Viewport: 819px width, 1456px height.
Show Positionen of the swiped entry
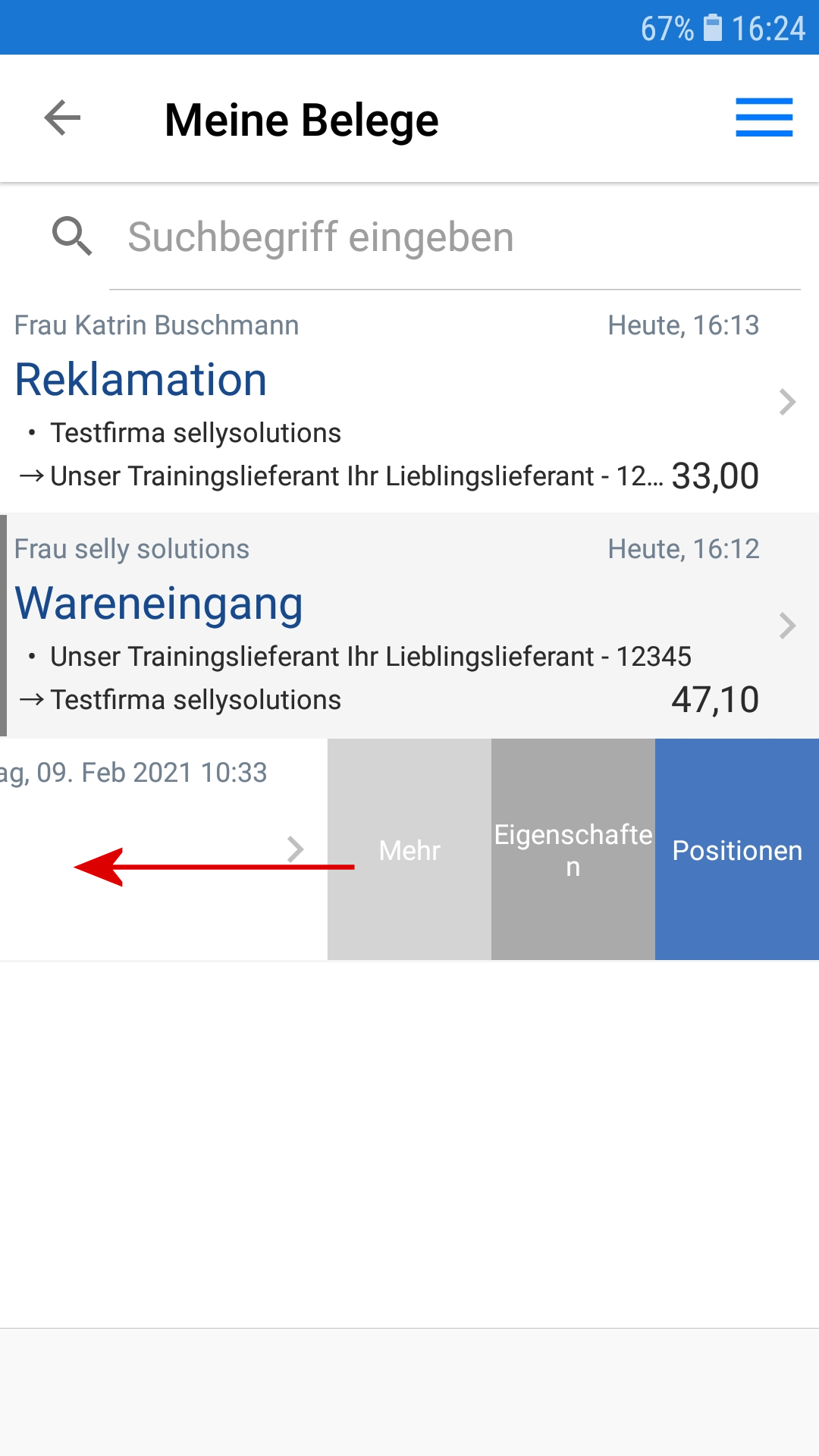(x=737, y=849)
